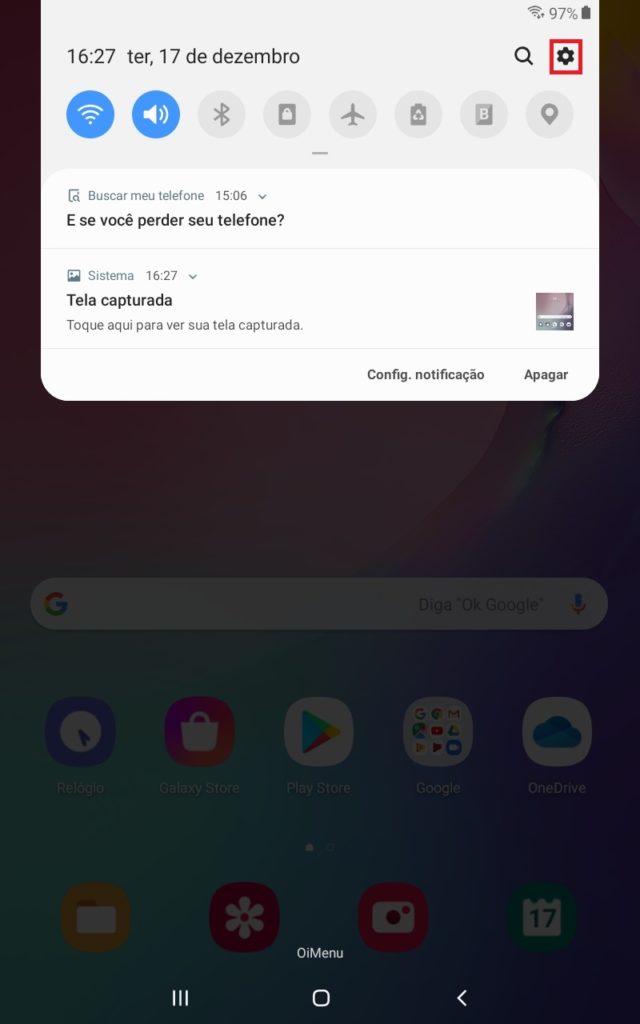
Task: Turn on power saving mode
Action: [x=418, y=114]
